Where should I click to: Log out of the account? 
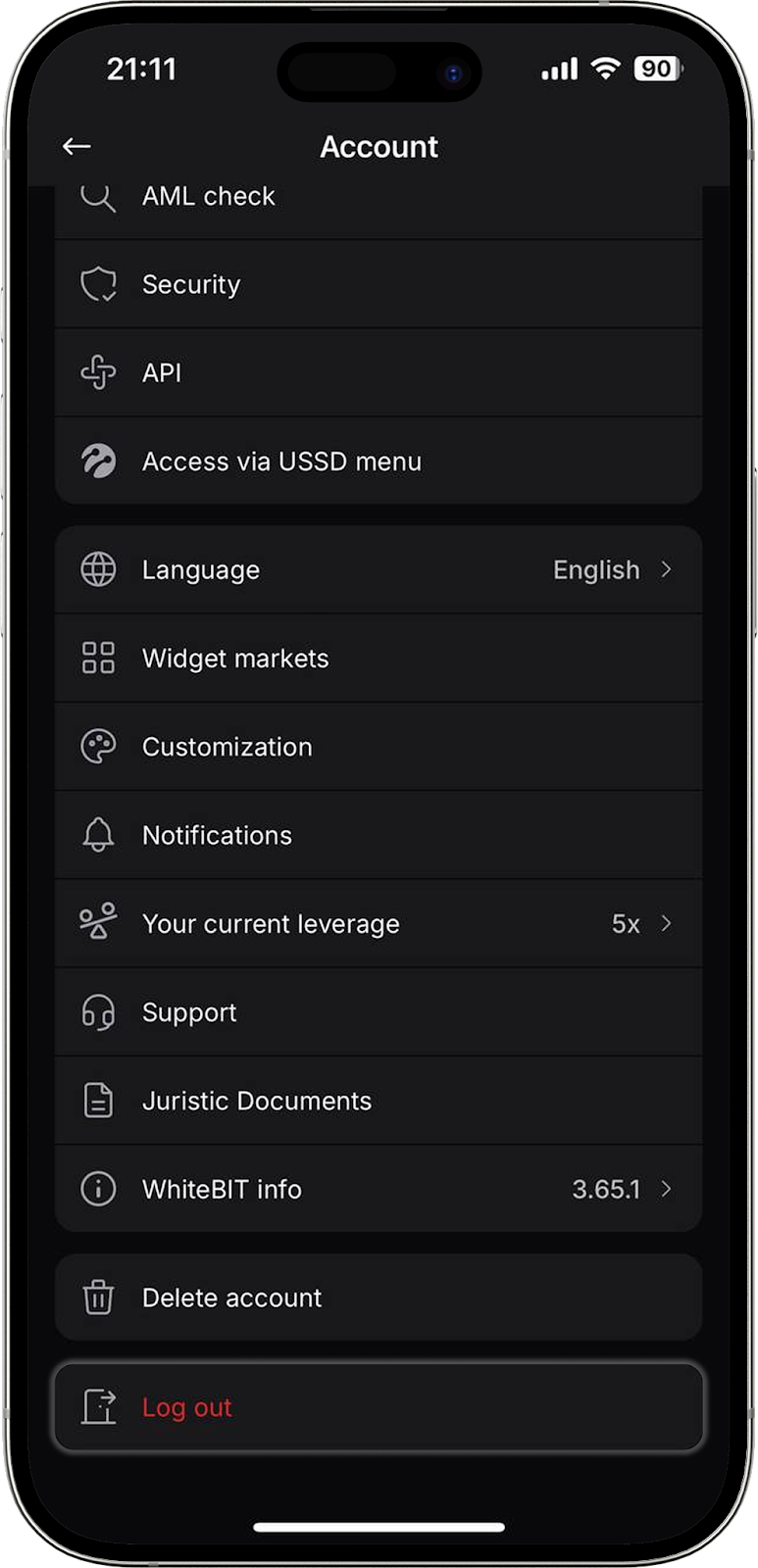[378, 1407]
